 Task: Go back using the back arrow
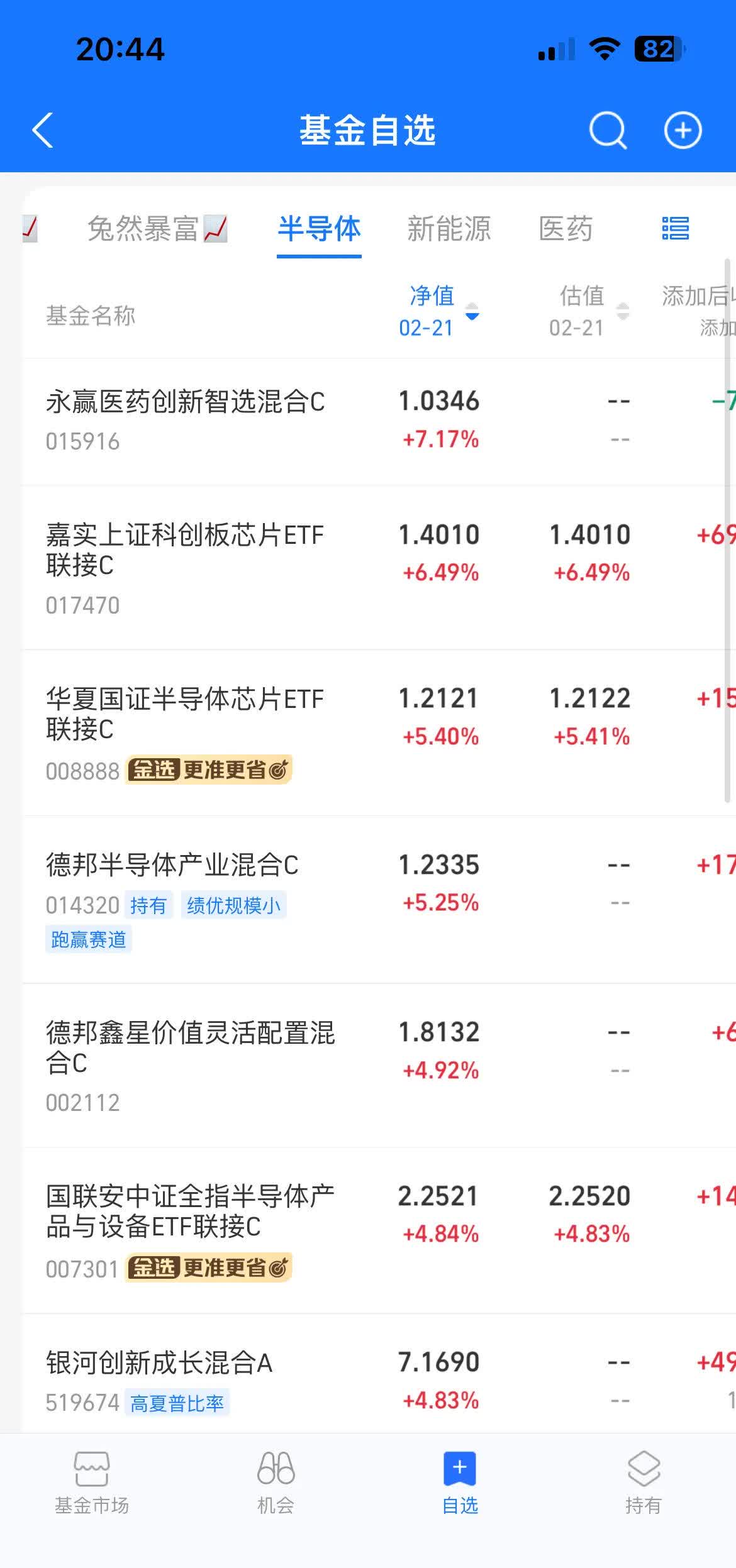tap(42, 130)
